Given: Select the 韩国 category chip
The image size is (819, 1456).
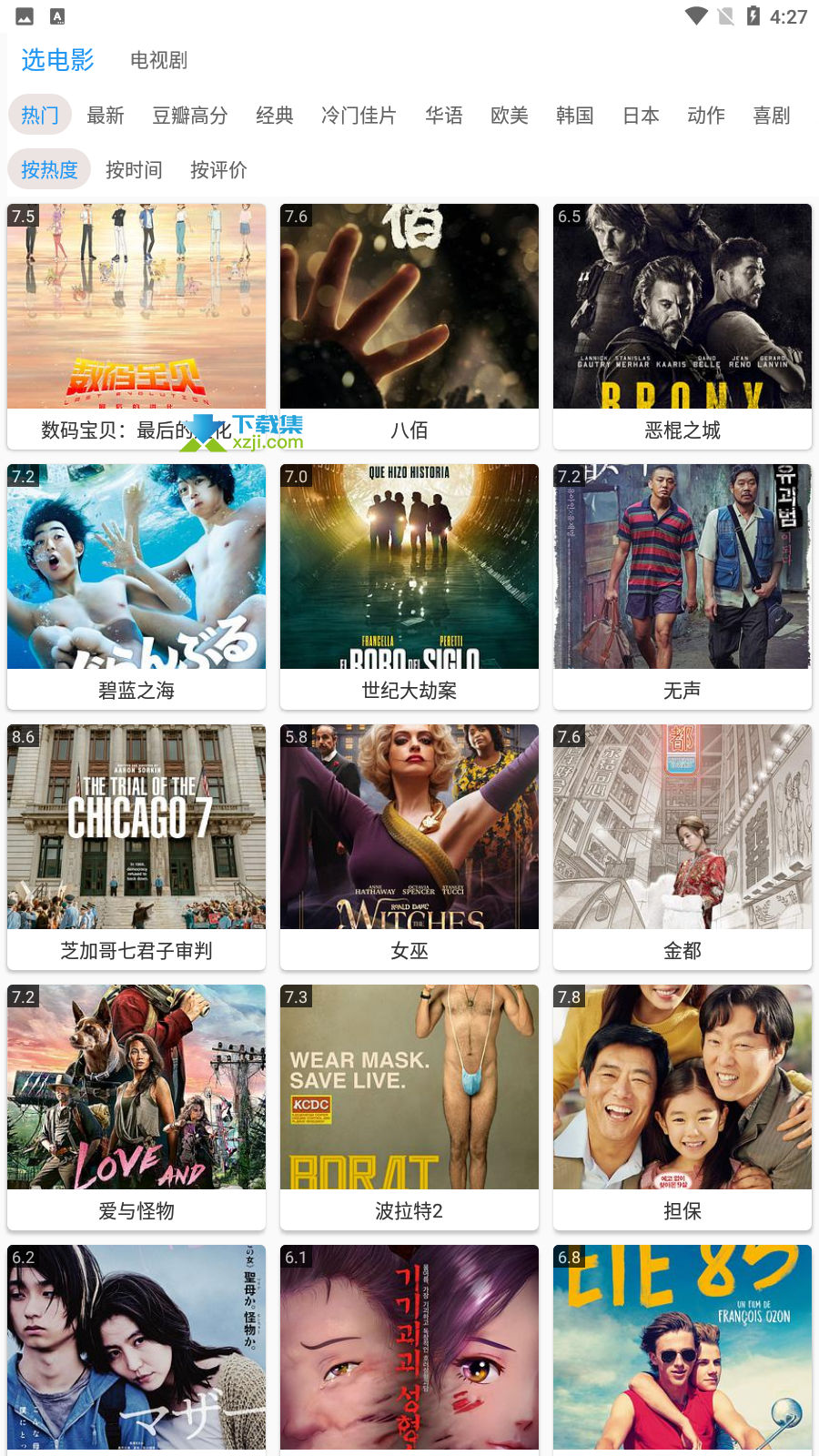Looking at the screenshot, I should coord(574,116).
